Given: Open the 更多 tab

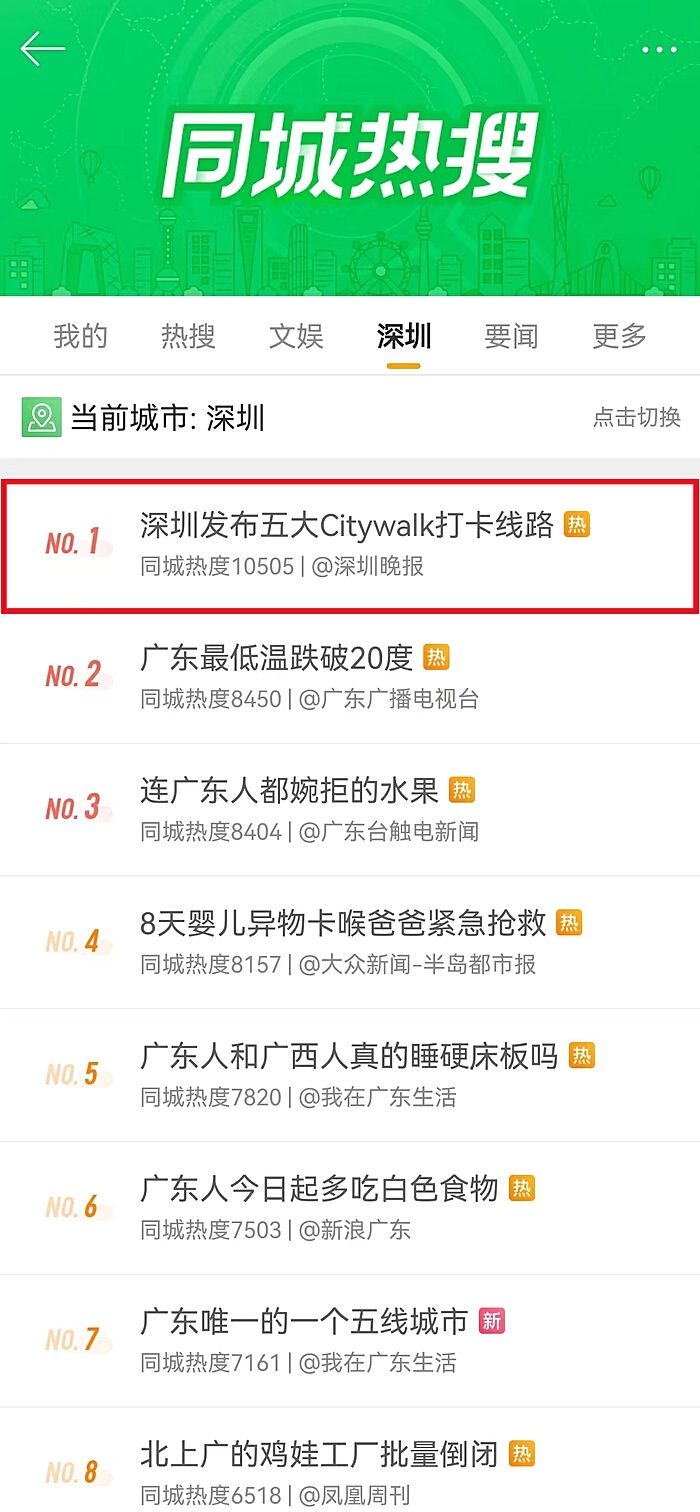Looking at the screenshot, I should (x=619, y=336).
